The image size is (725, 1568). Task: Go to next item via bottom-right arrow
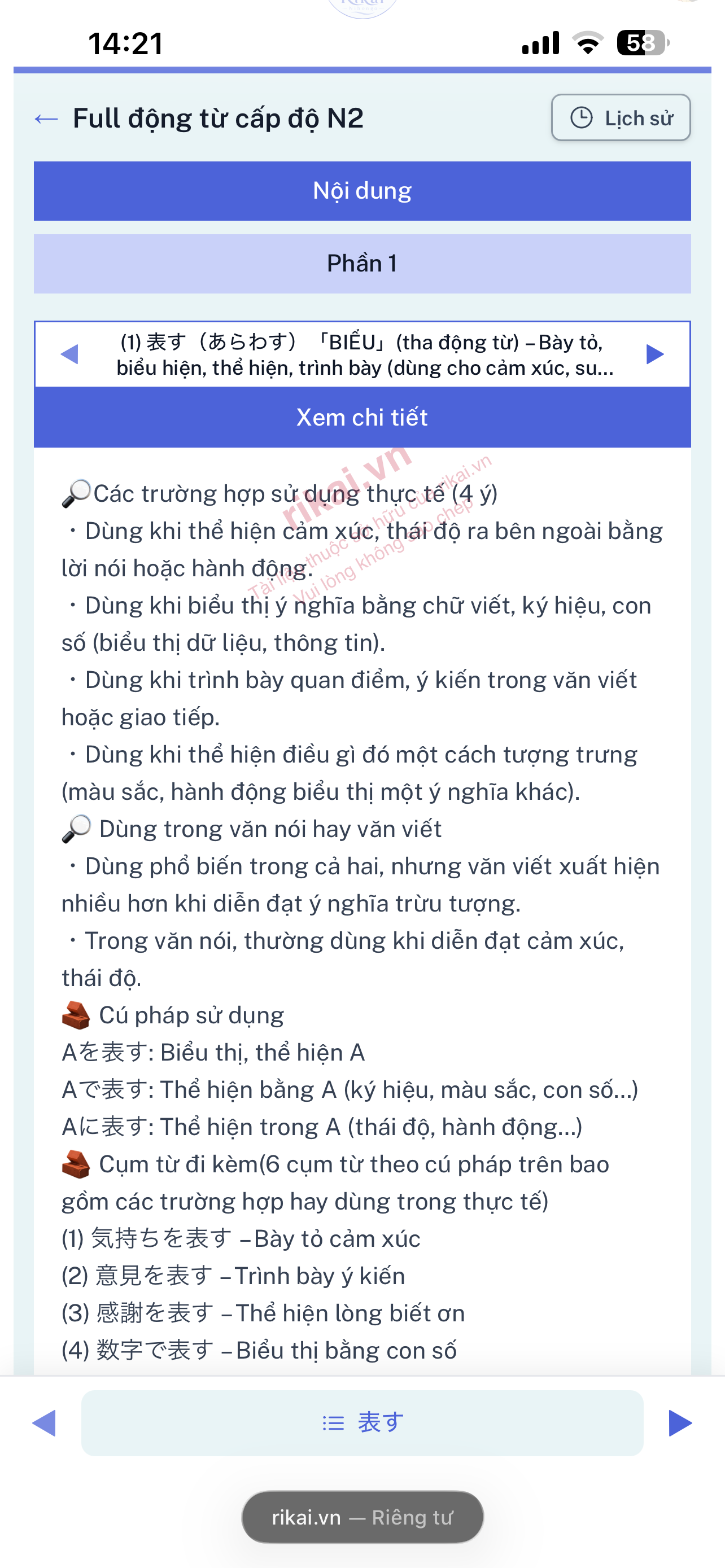(x=680, y=1423)
